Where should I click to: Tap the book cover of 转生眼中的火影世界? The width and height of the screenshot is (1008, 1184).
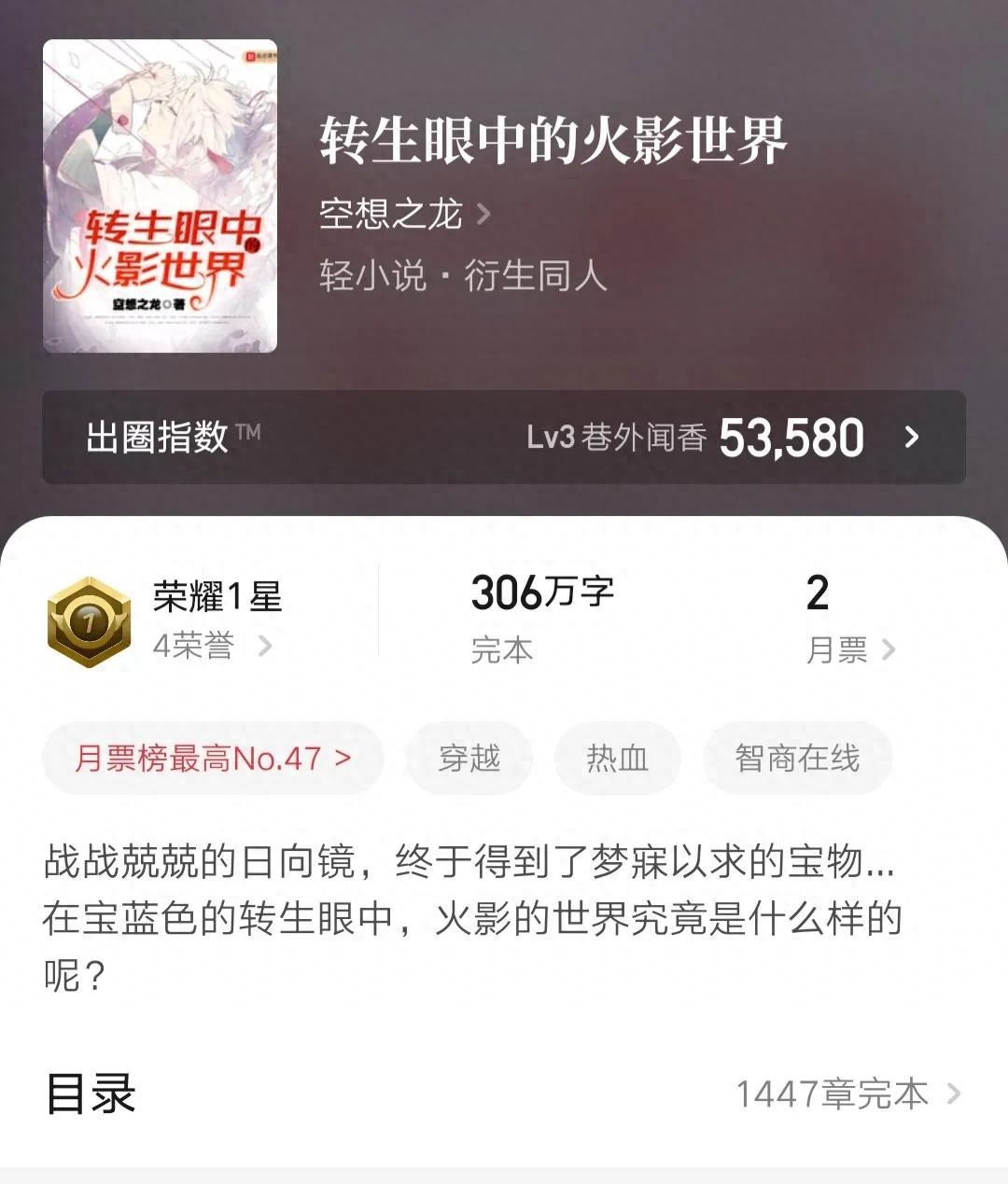(161, 196)
